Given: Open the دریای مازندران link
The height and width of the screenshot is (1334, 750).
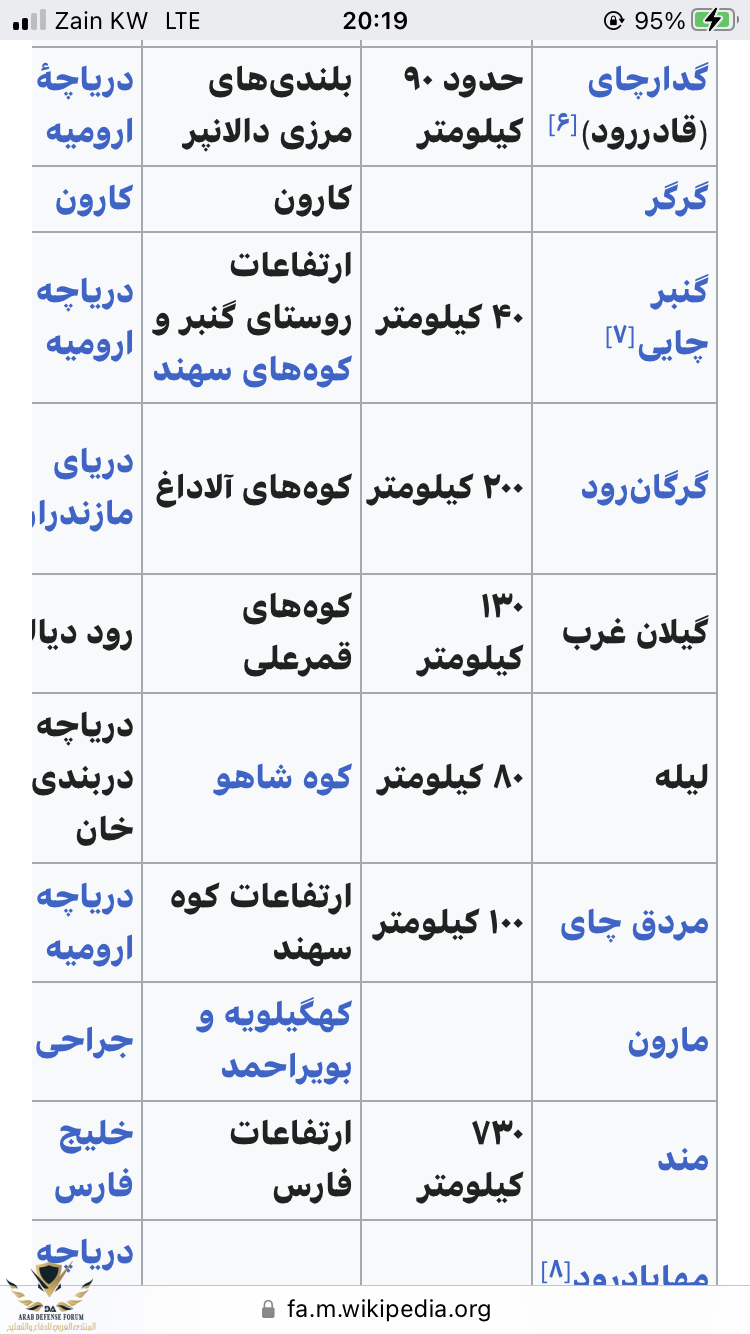Looking at the screenshot, I should [92, 490].
